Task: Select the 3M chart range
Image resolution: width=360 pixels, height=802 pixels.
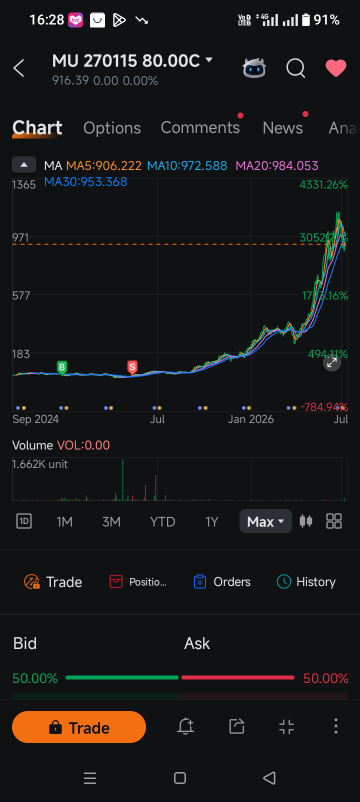Action: (x=111, y=522)
